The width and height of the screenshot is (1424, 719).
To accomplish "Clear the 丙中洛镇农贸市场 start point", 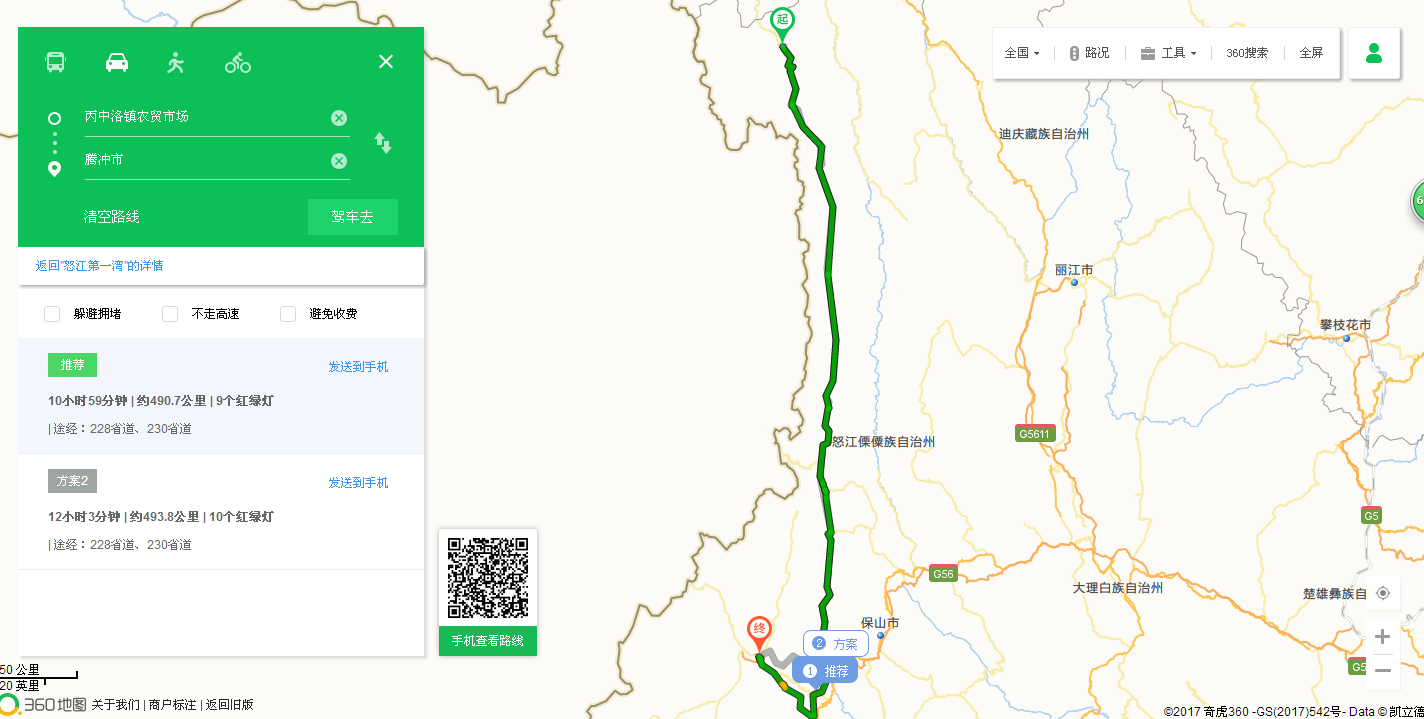I will [x=339, y=118].
